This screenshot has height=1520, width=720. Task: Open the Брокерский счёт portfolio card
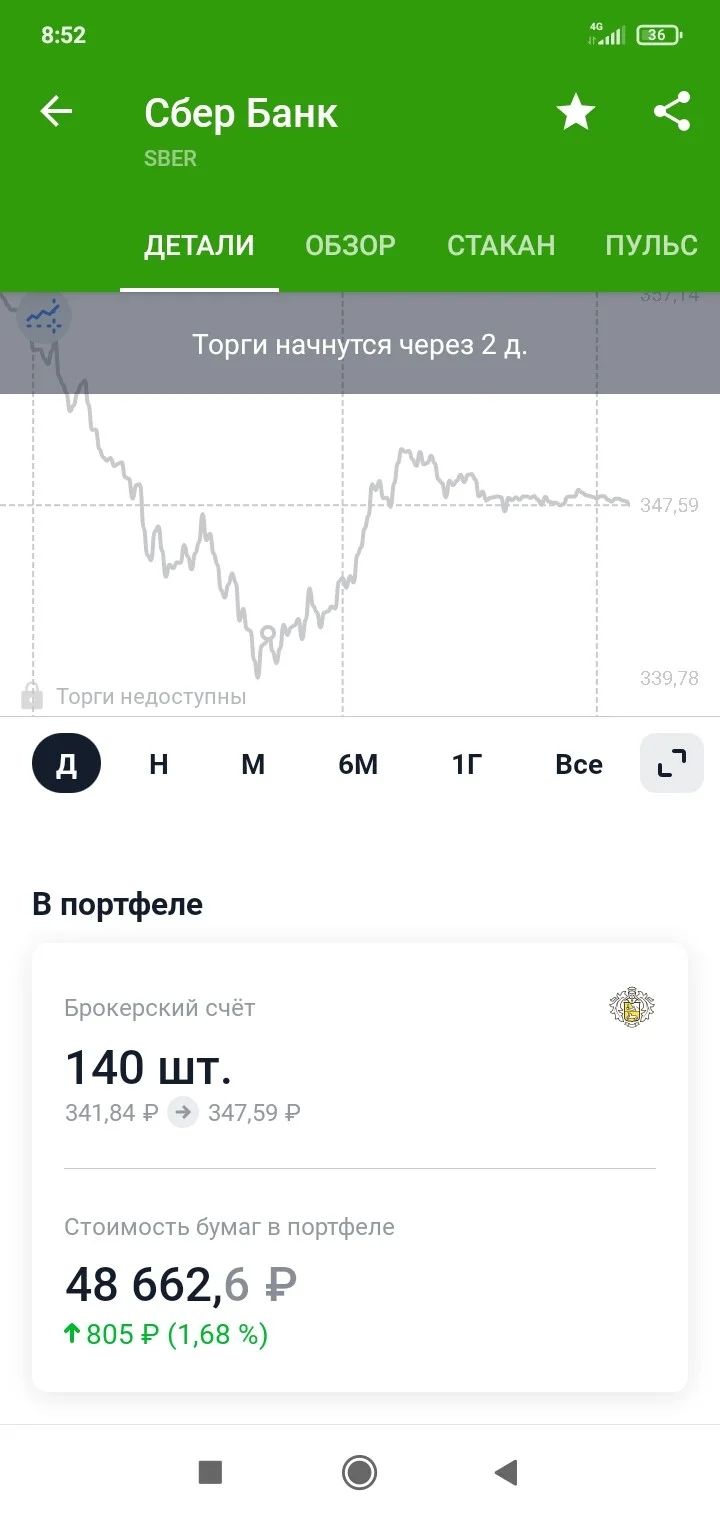(360, 1167)
